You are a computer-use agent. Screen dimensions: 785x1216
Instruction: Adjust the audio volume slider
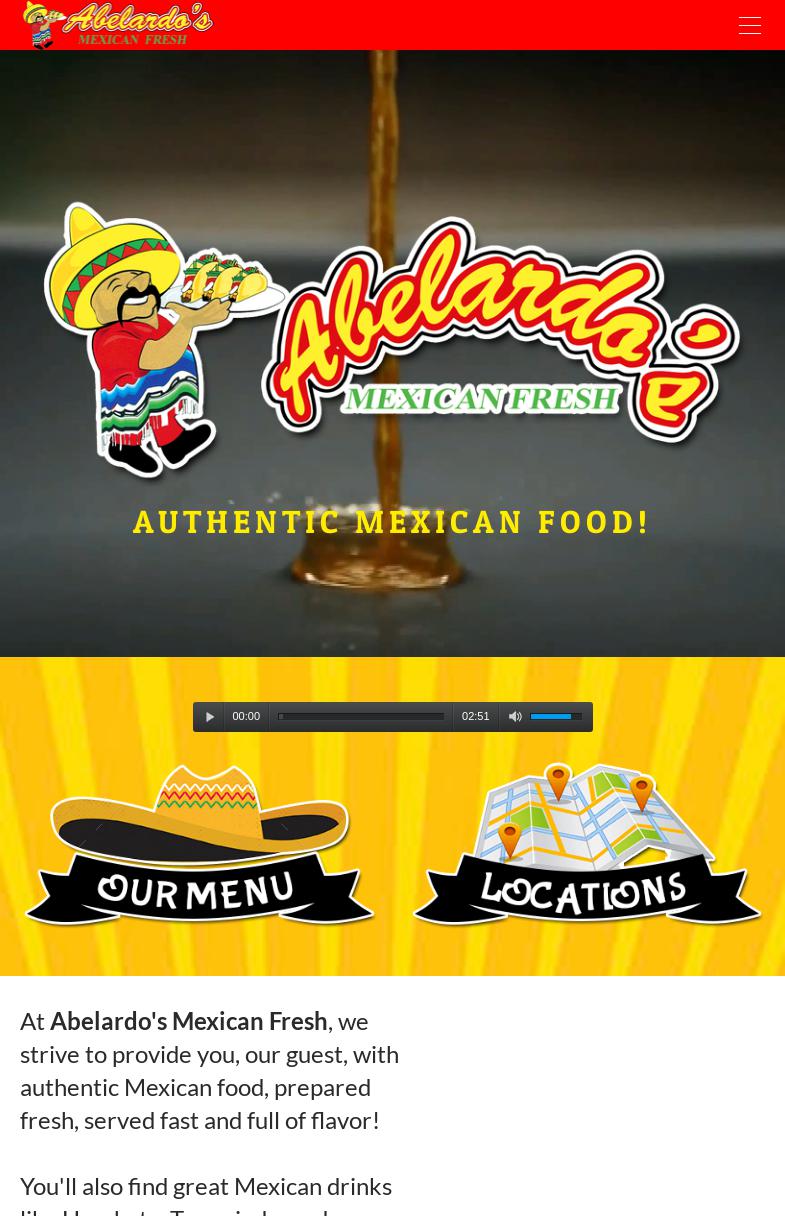556,717
